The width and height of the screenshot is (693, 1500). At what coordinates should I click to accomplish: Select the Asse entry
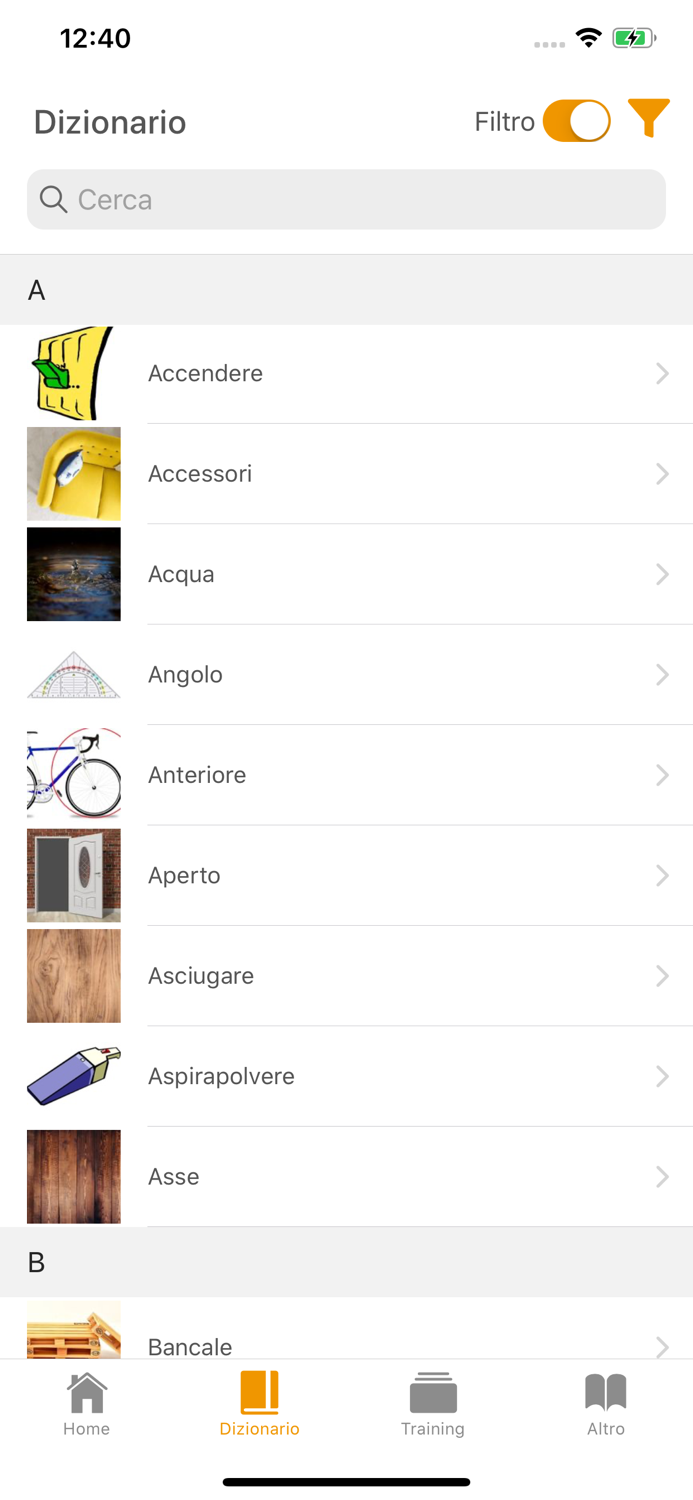coord(346,1177)
